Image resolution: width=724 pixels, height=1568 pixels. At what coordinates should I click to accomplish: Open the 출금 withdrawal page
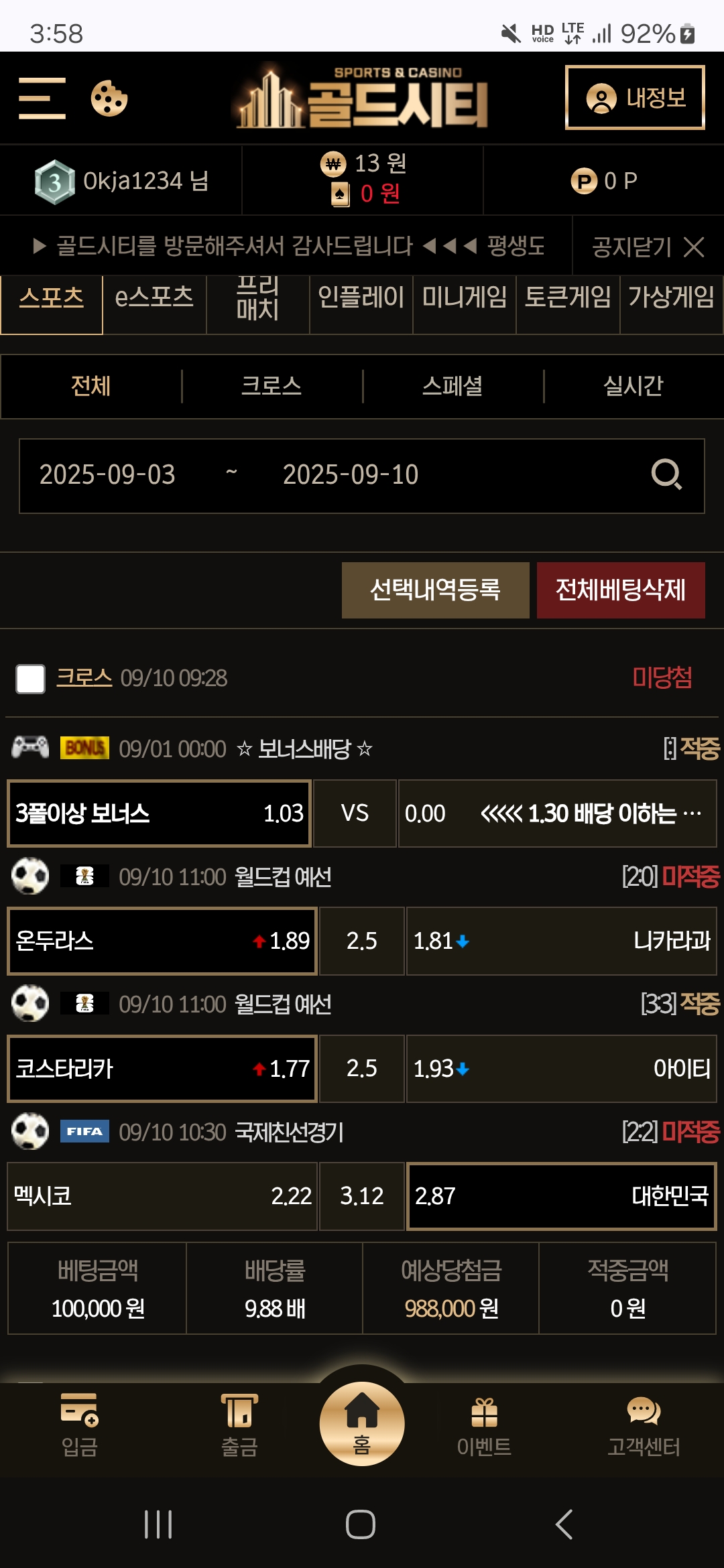click(239, 1425)
